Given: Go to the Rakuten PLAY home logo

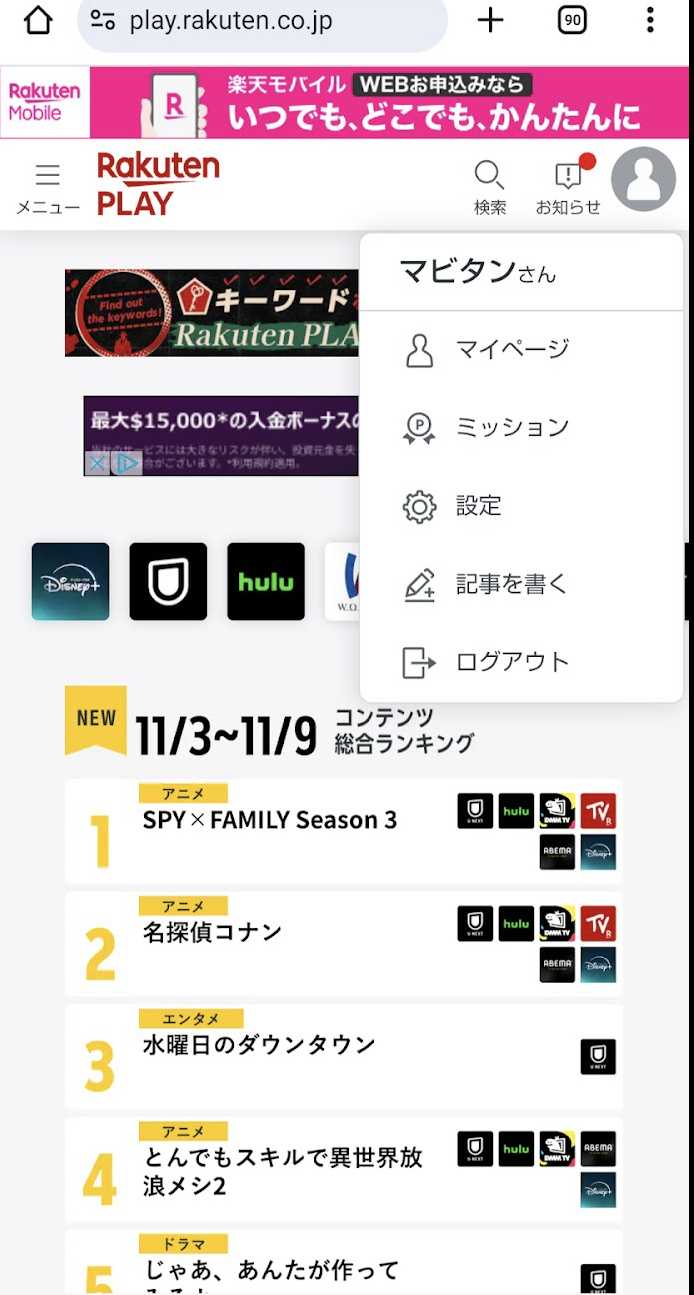Looking at the screenshot, I should 158,184.
